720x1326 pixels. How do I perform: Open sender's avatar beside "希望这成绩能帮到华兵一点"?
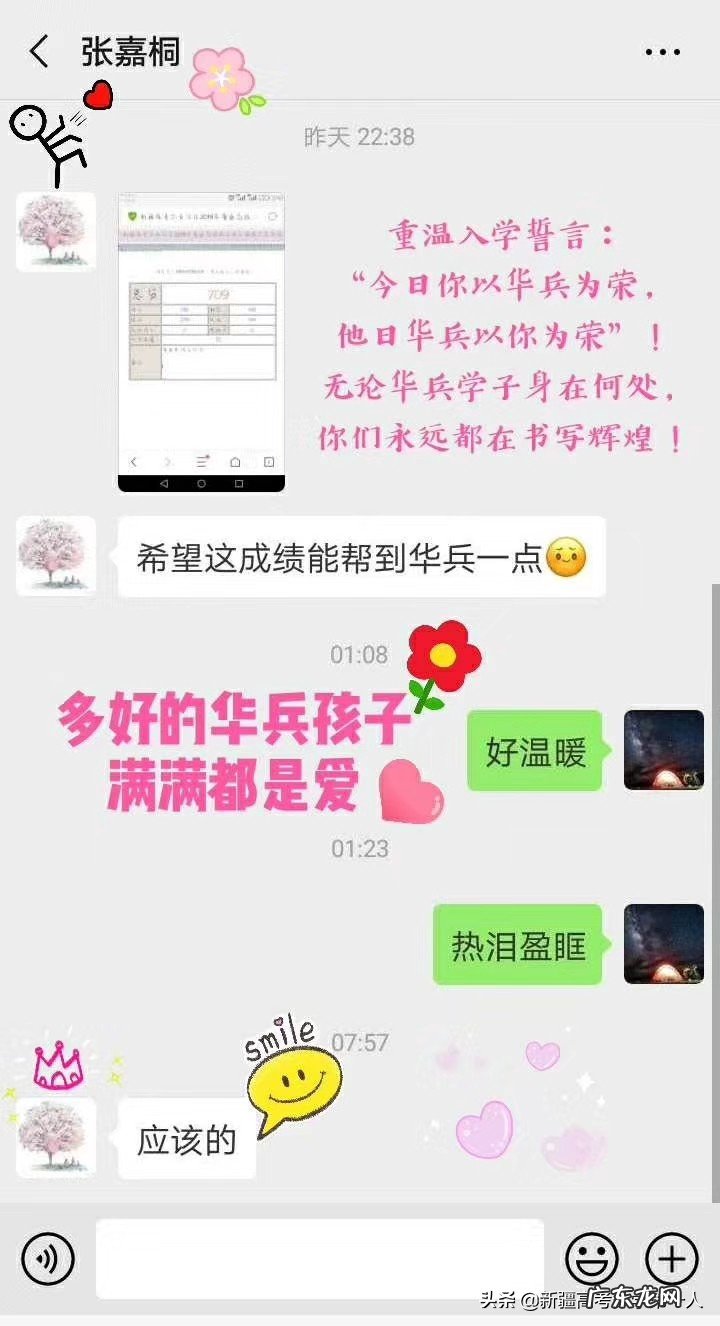point(56,556)
